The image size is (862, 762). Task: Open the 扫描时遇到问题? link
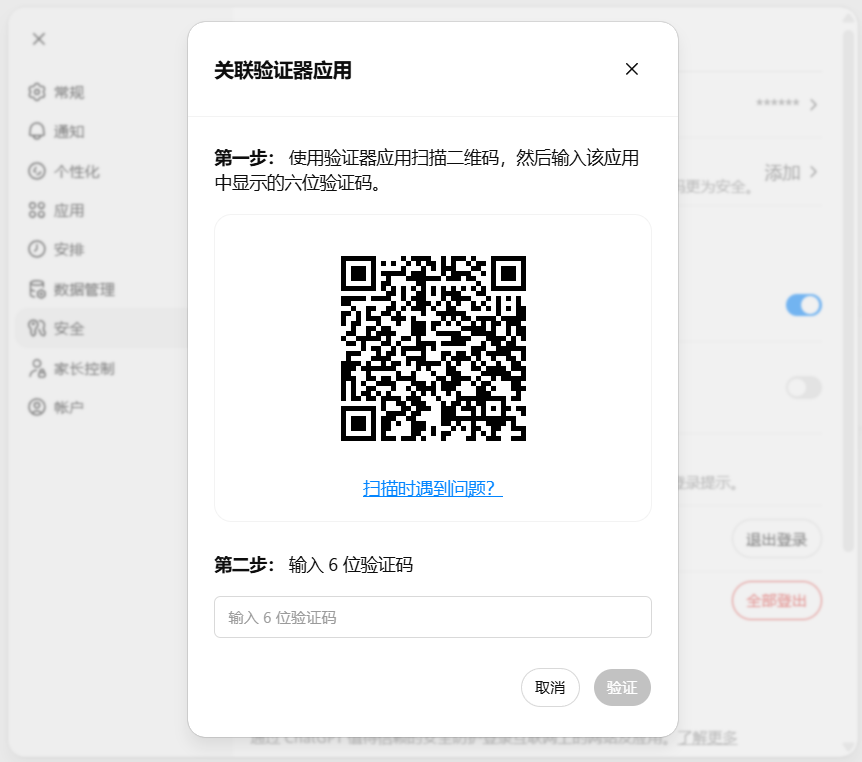click(x=433, y=488)
